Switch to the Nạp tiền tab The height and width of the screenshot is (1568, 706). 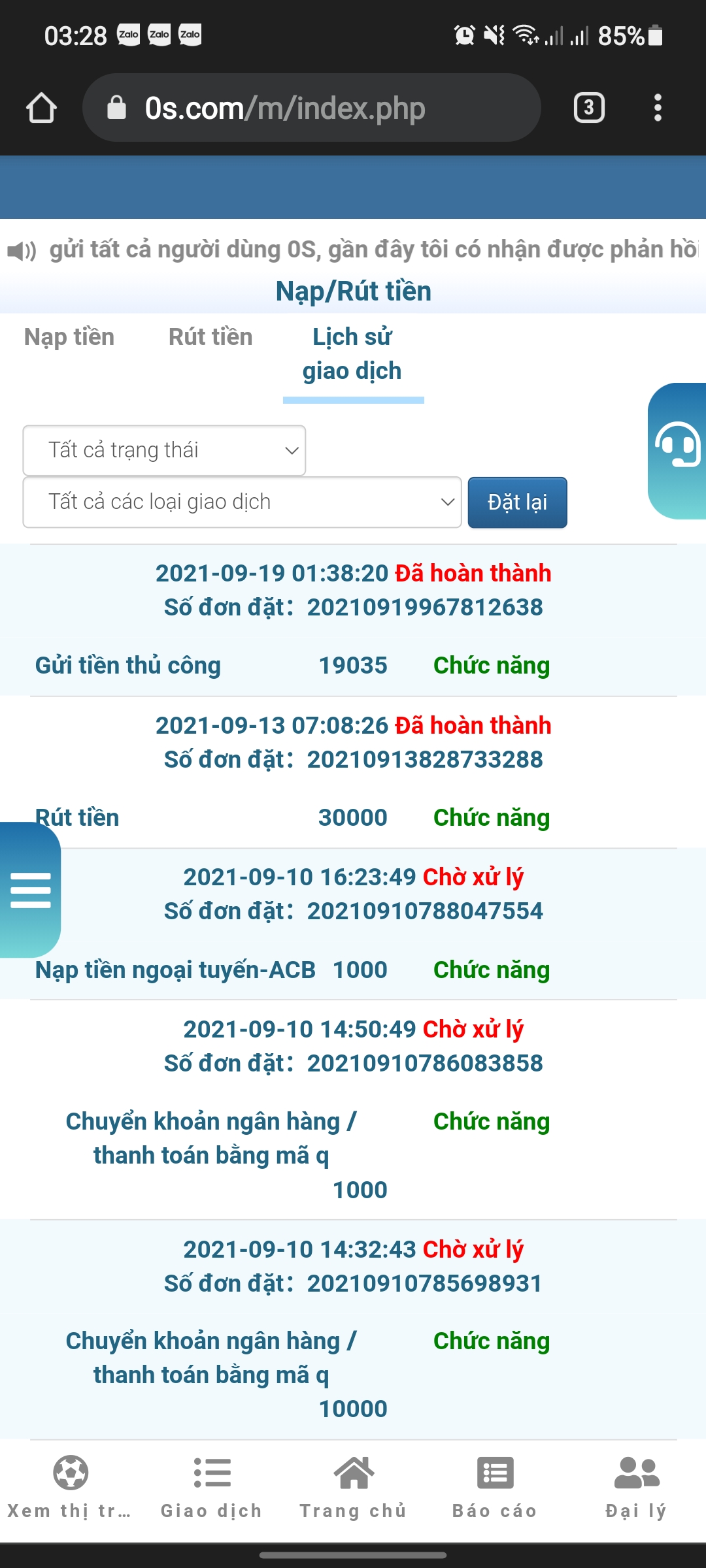click(69, 337)
